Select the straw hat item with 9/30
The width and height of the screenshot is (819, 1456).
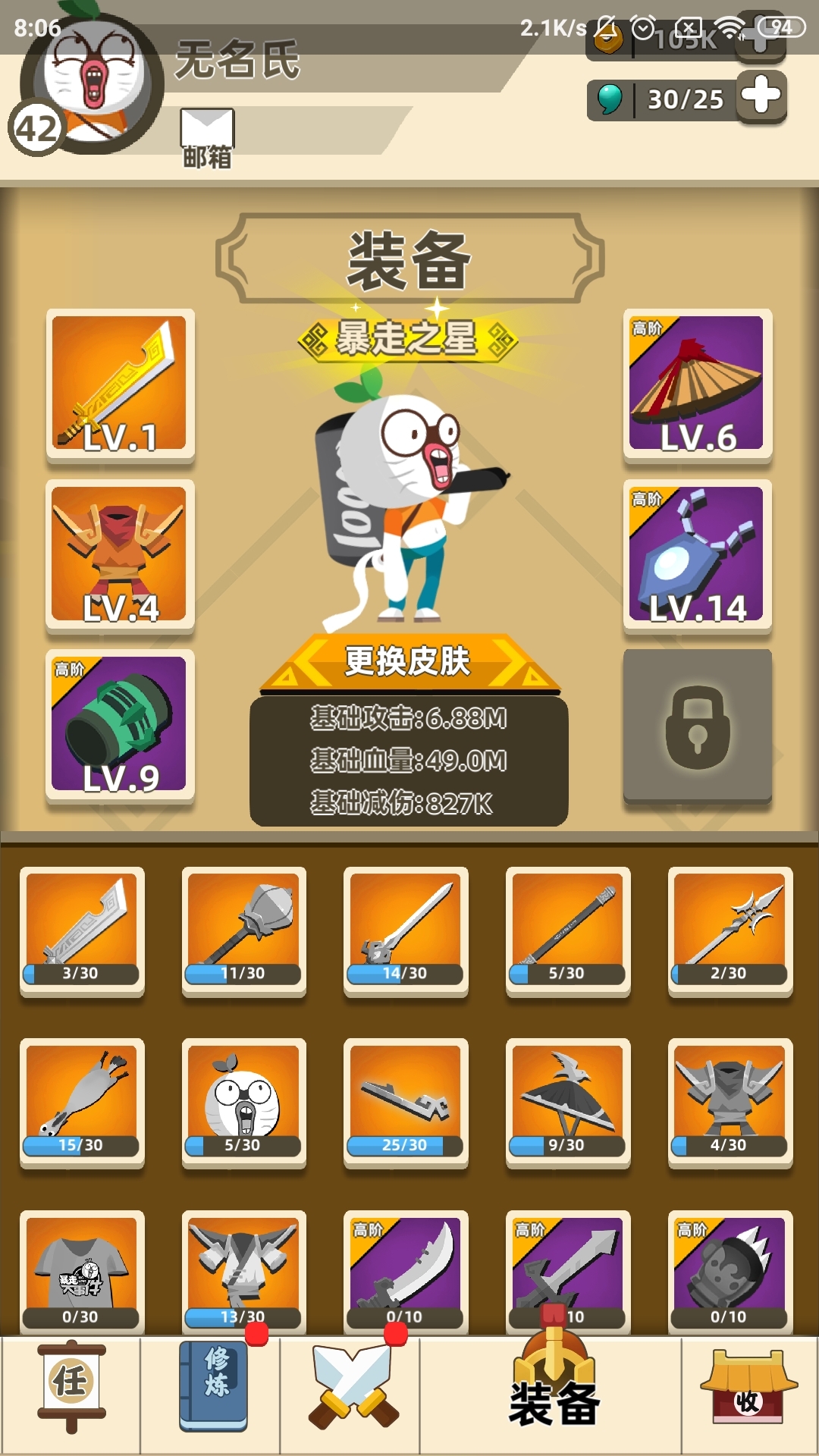567,1102
